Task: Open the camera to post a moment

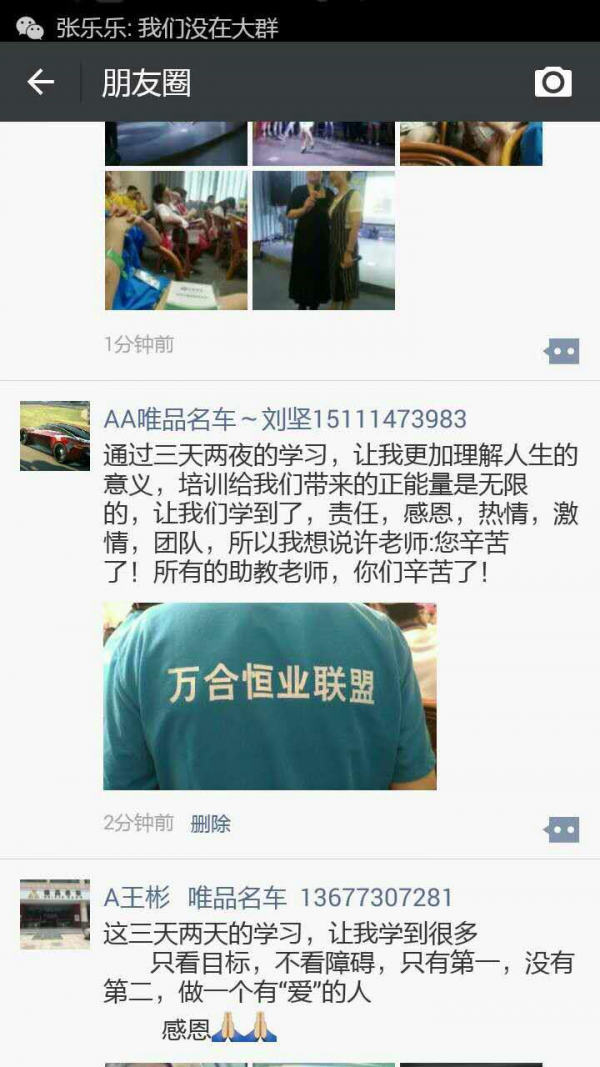Action: (x=553, y=82)
